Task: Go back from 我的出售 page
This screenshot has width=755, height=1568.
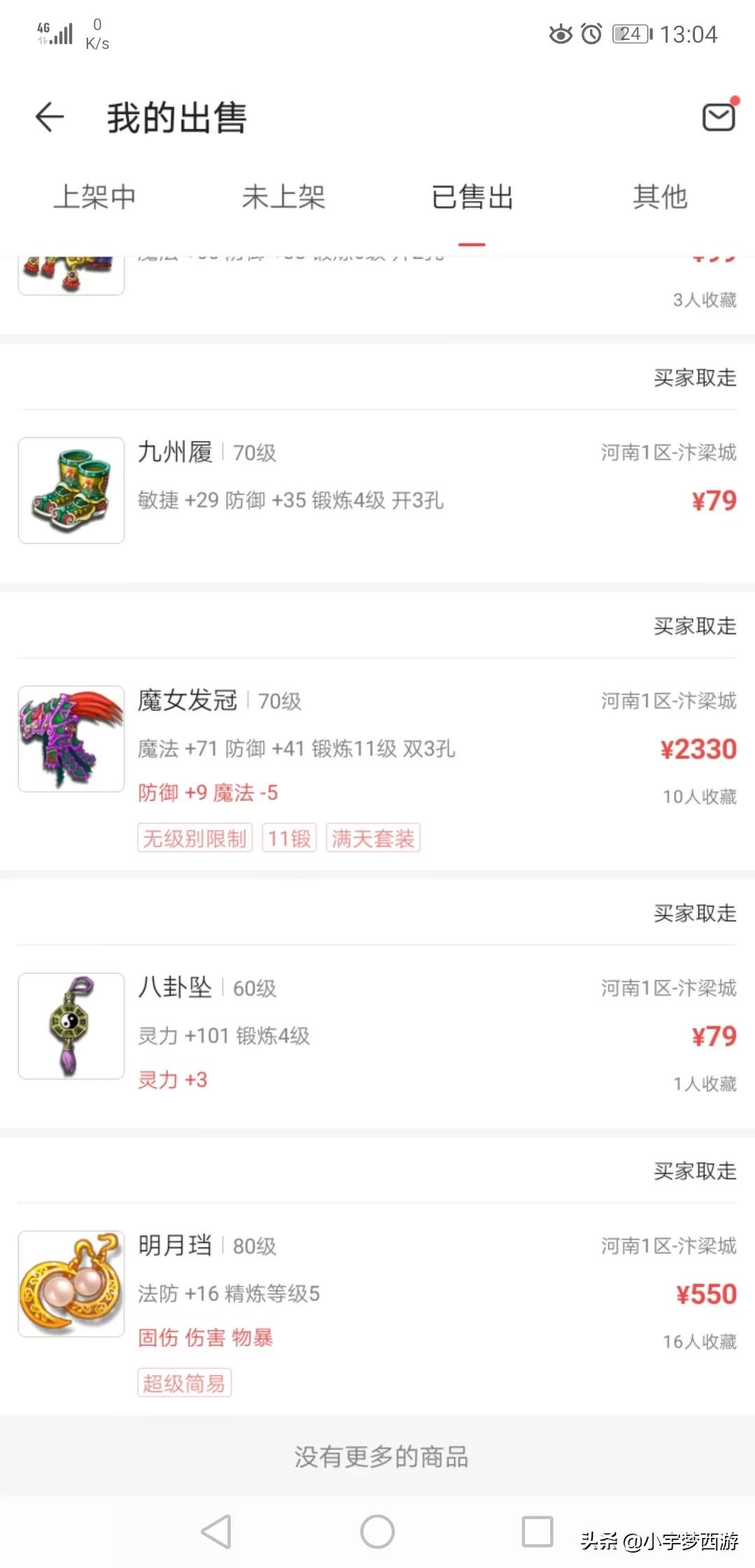Action: [50, 117]
